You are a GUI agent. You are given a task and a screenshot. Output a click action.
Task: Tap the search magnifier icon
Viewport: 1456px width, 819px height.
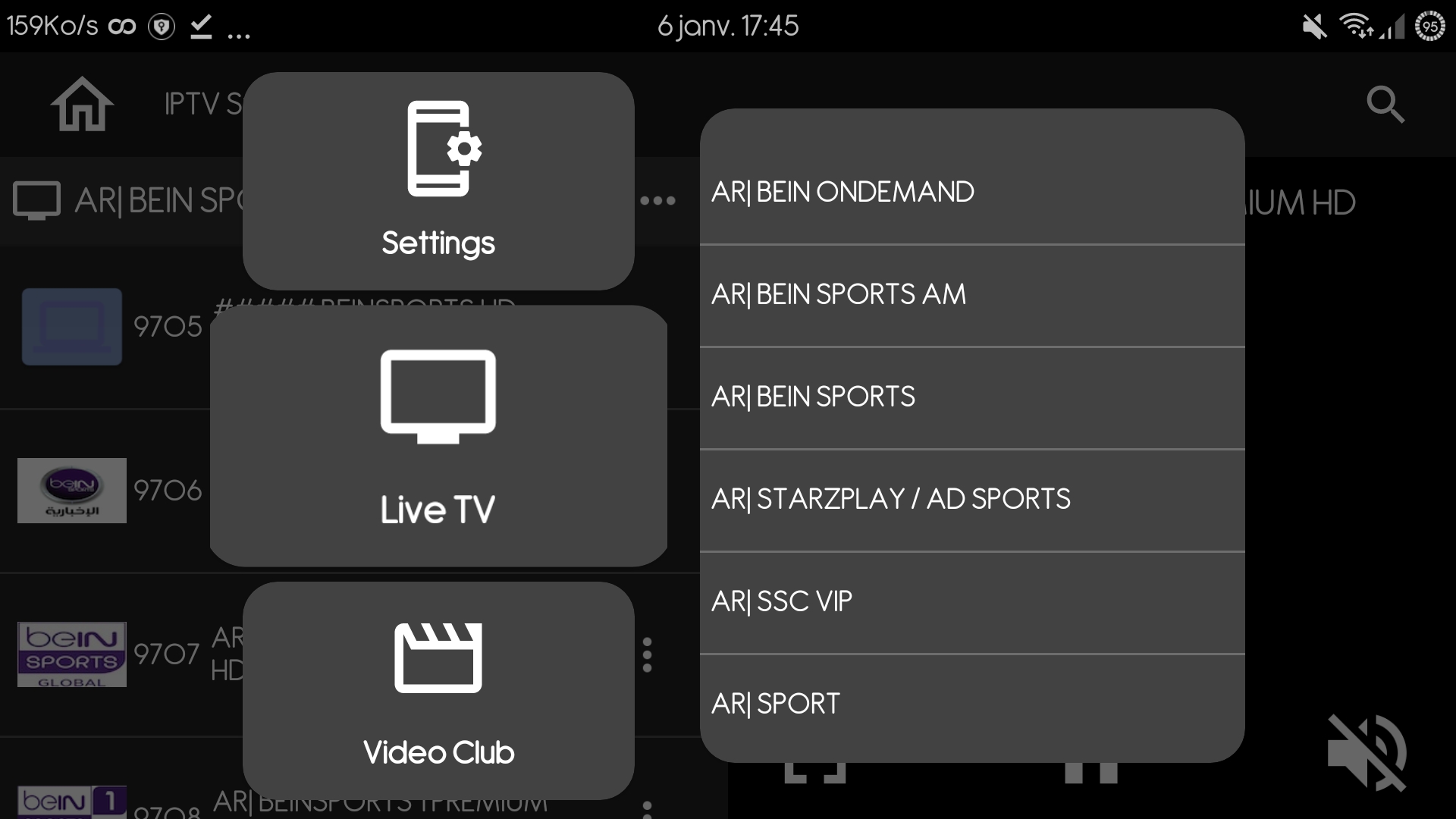1385,104
